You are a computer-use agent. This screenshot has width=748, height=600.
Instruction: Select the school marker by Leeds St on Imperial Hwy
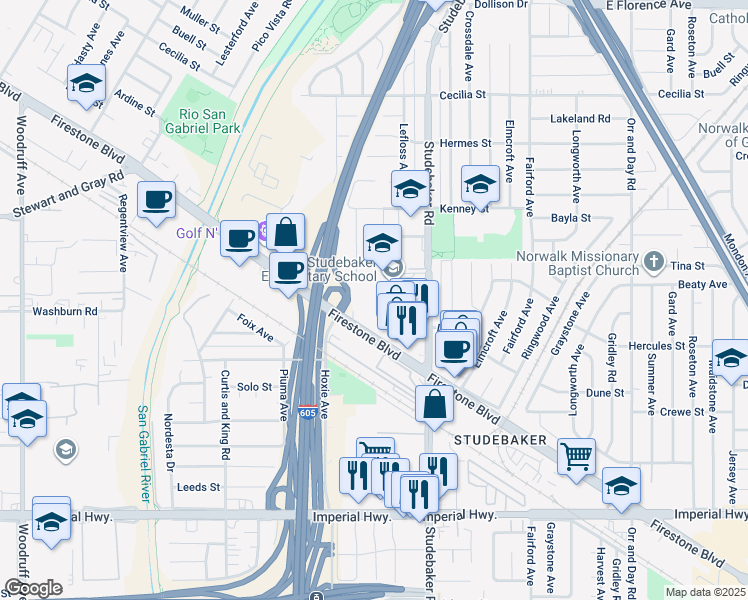51,520
